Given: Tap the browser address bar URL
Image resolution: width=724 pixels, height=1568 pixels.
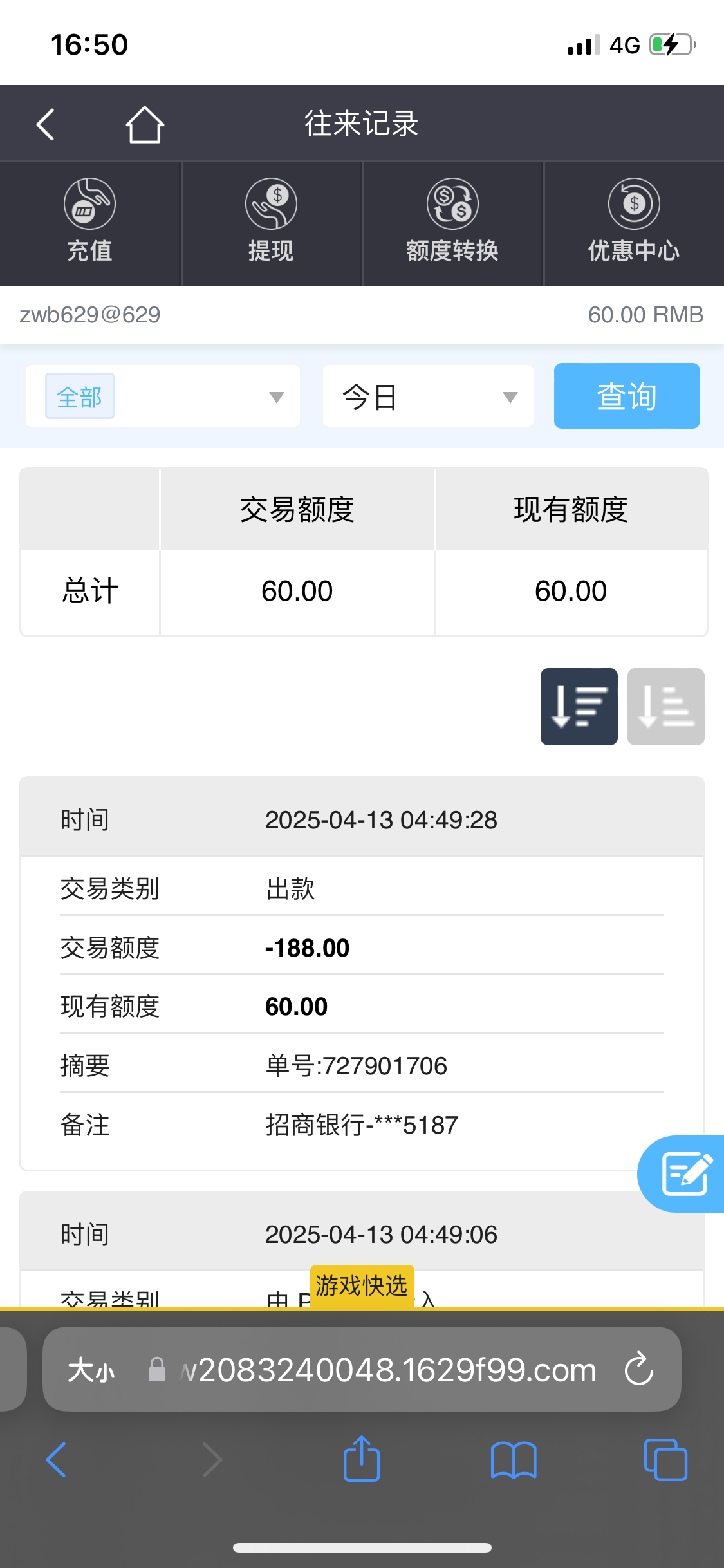Looking at the screenshot, I should tap(388, 1370).
